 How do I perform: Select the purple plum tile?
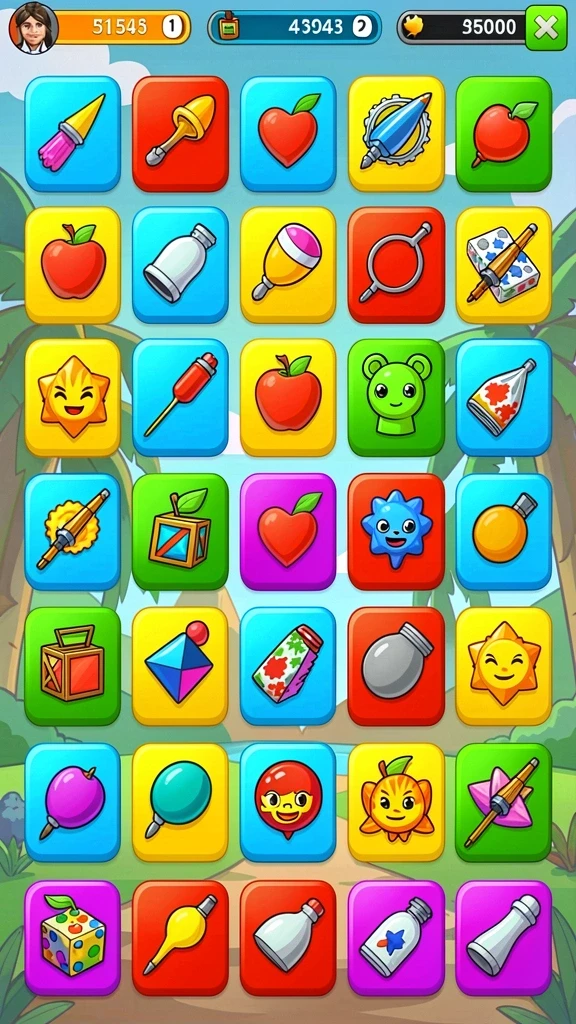[72, 802]
